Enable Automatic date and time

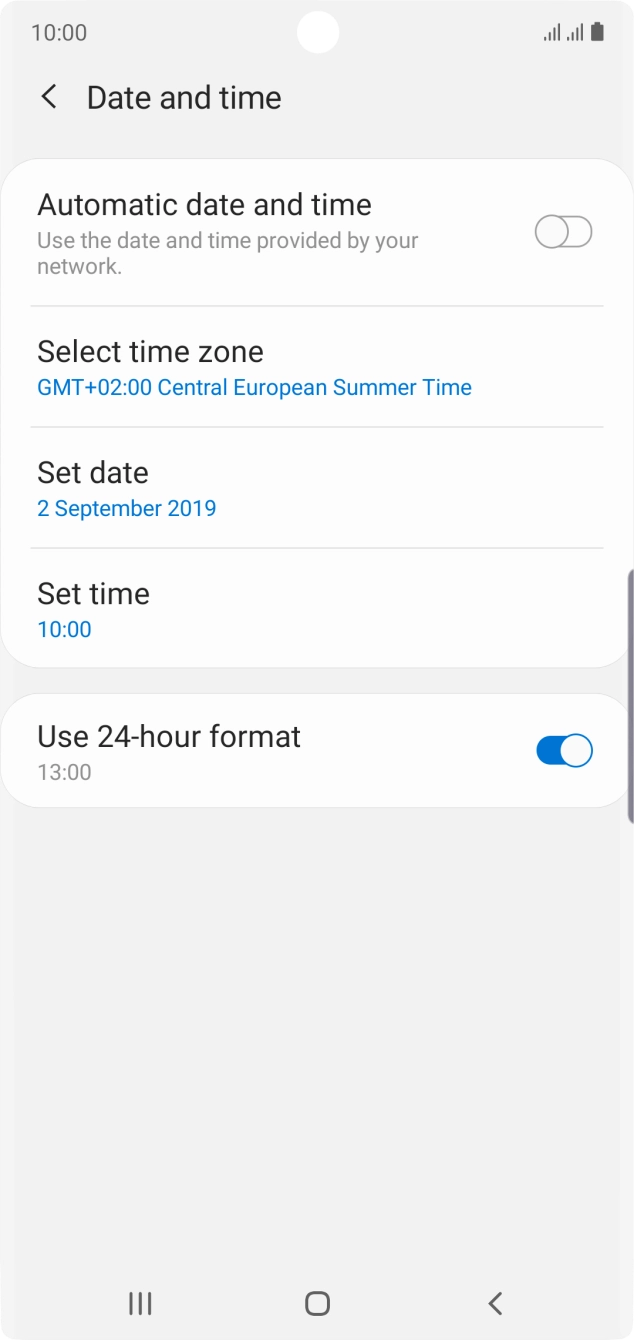[564, 232]
